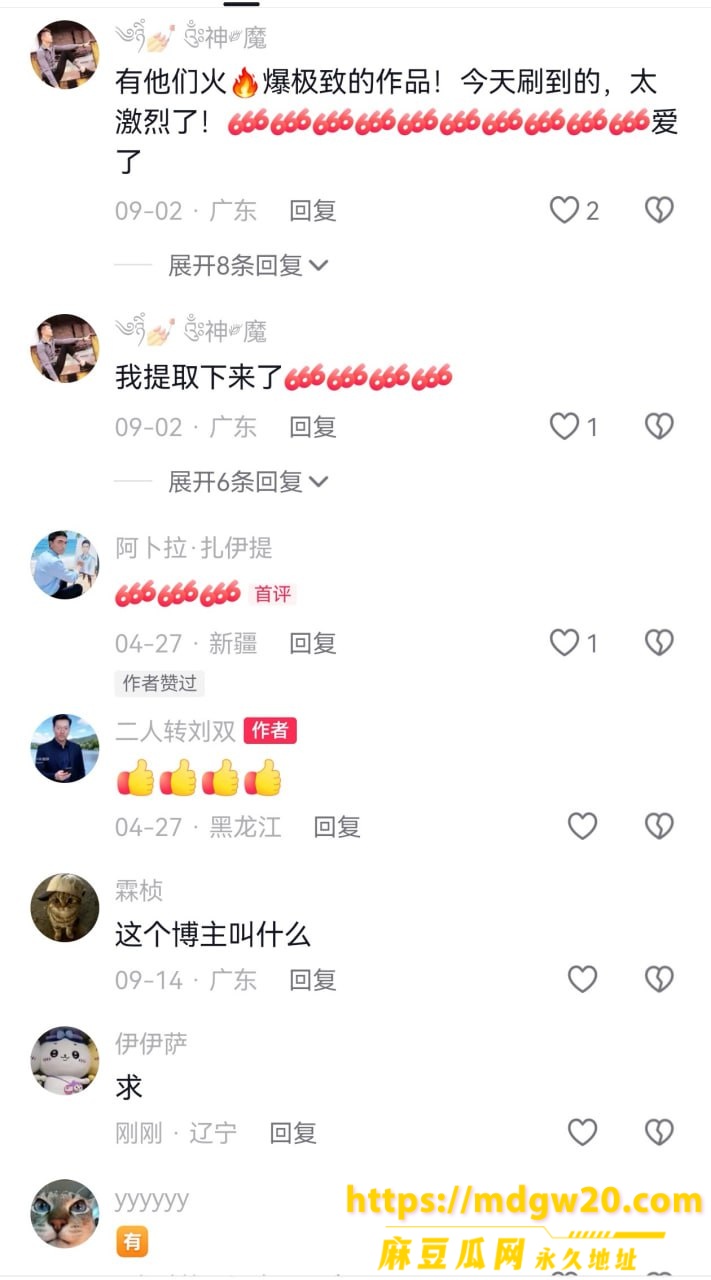Viewport: 711px width, 1280px height.
Task: Dislike the 我提取下来了 comment
Action: (x=658, y=427)
